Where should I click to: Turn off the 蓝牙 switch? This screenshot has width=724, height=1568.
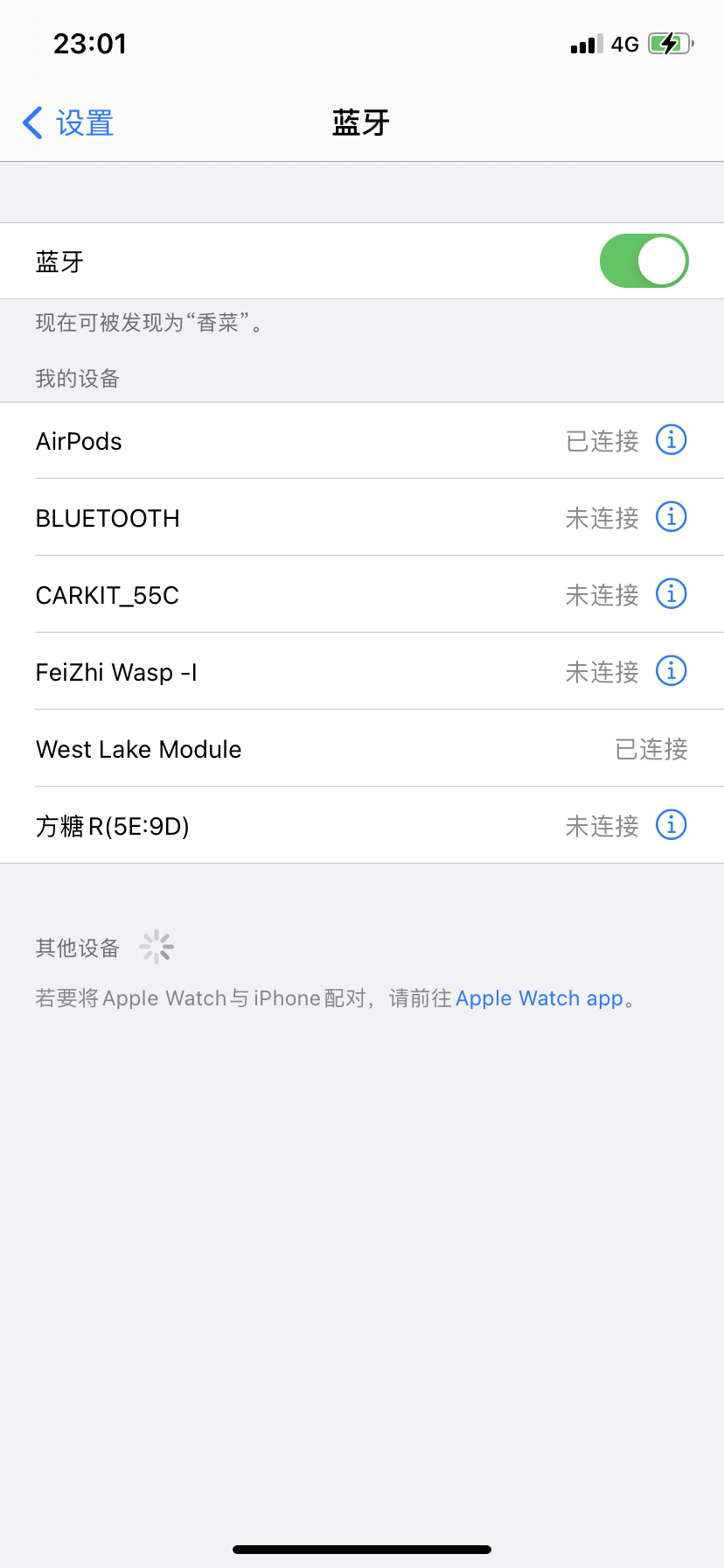[644, 261]
